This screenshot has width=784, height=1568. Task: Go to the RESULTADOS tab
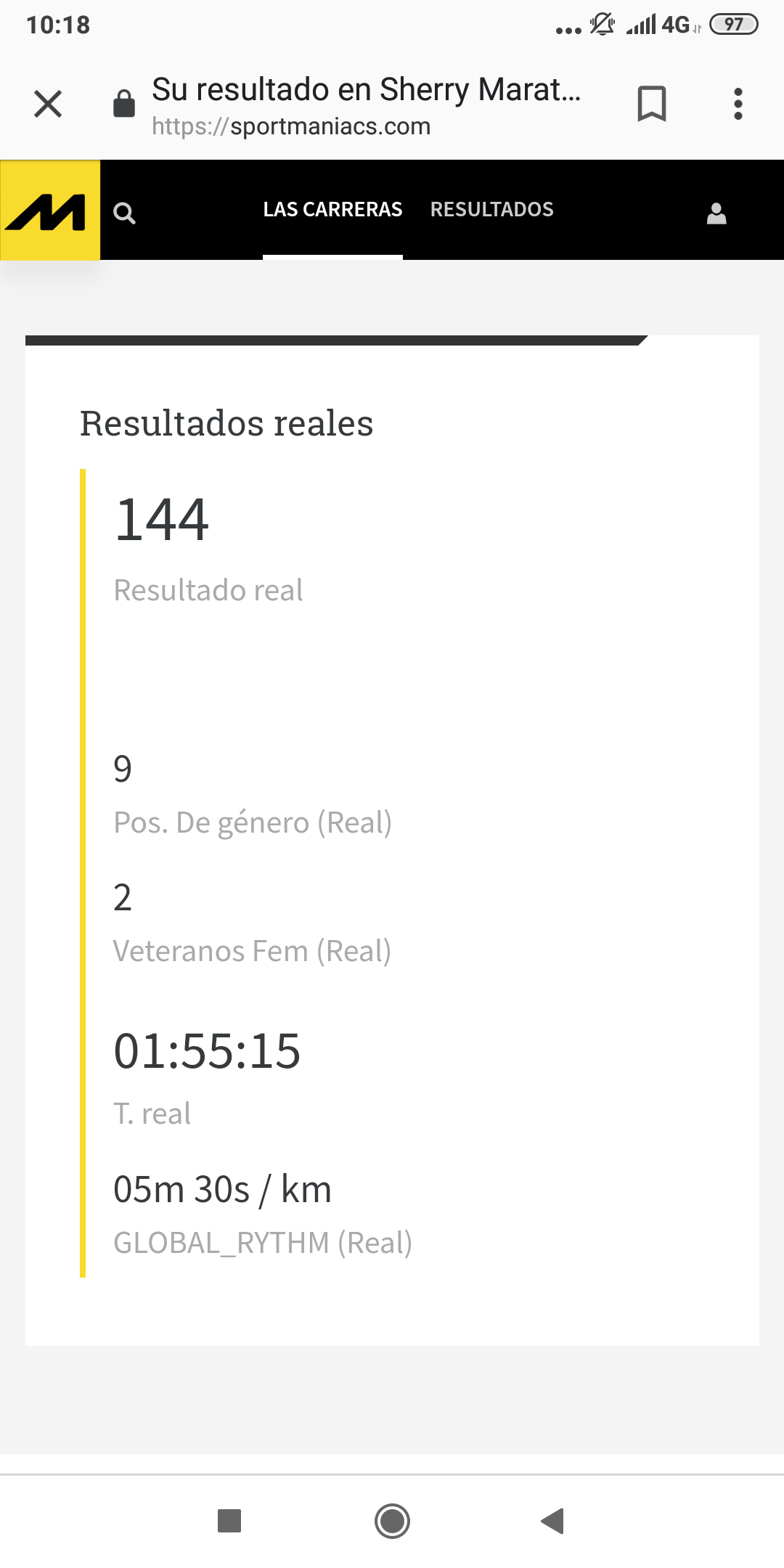click(x=492, y=210)
